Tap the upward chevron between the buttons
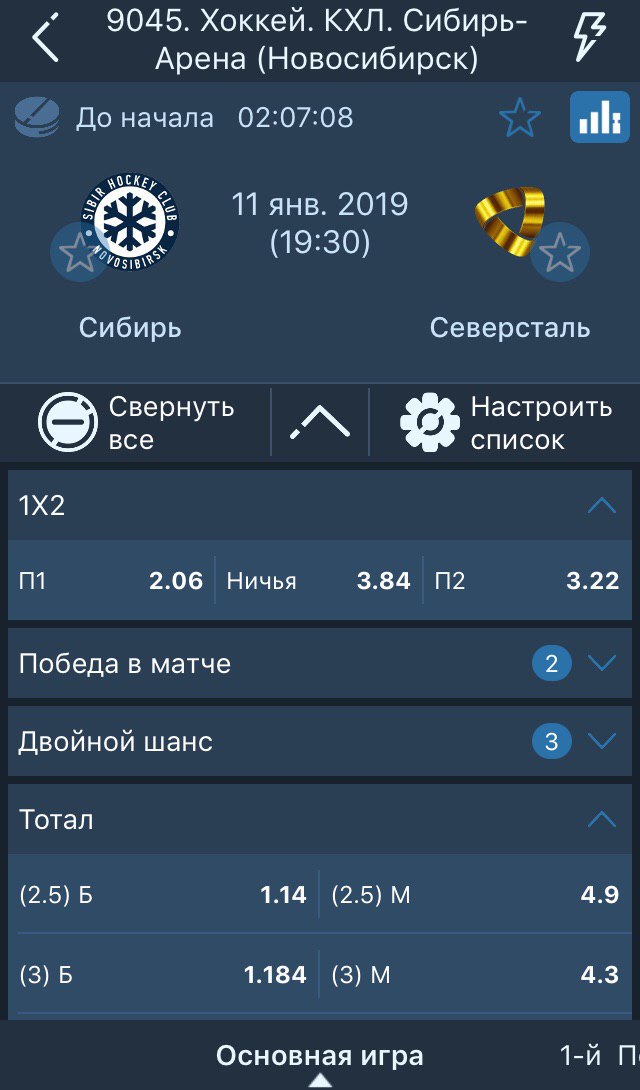Screen dimensions: 640x1090 tap(320, 423)
